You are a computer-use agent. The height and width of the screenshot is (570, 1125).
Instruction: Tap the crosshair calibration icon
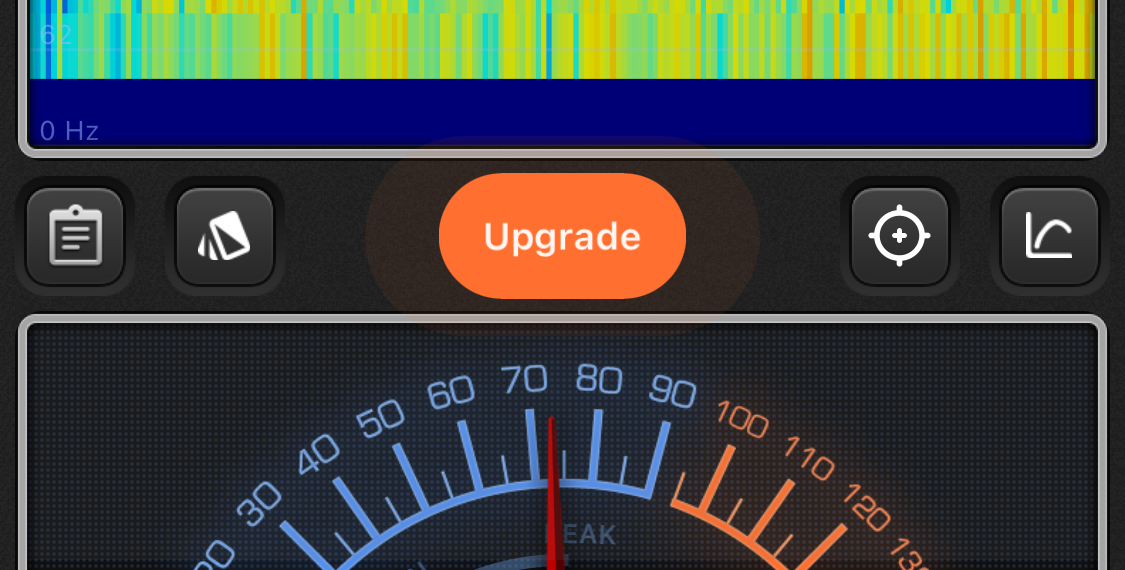pyautogui.click(x=899, y=236)
